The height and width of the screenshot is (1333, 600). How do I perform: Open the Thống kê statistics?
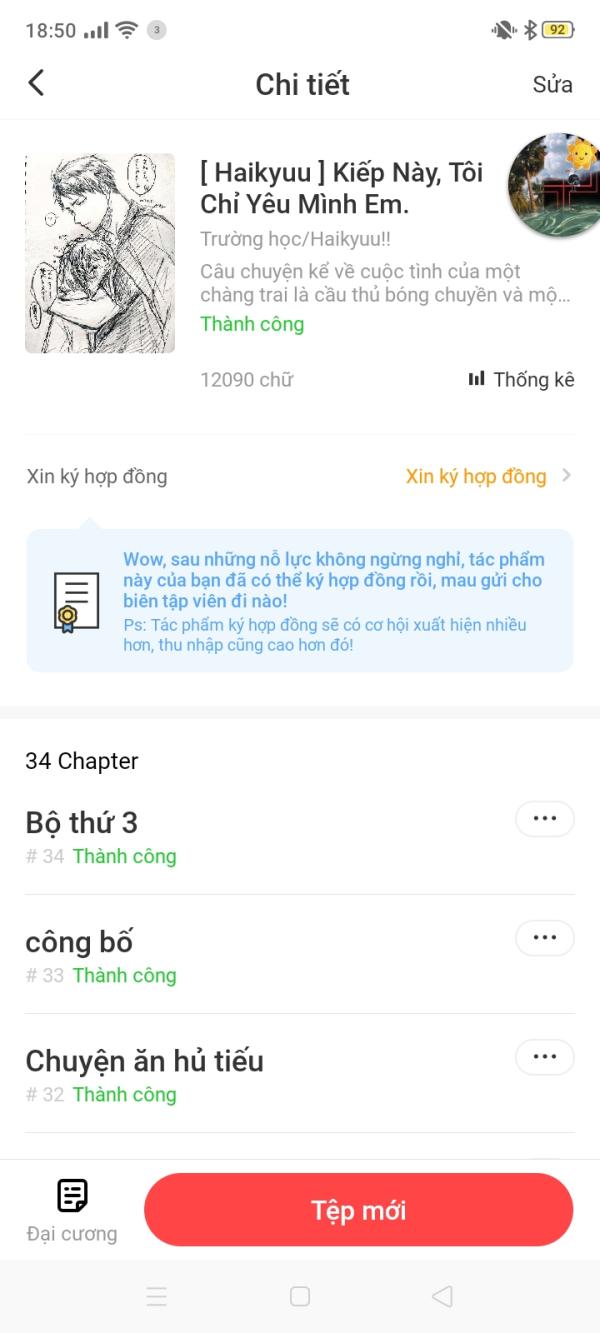coord(521,379)
